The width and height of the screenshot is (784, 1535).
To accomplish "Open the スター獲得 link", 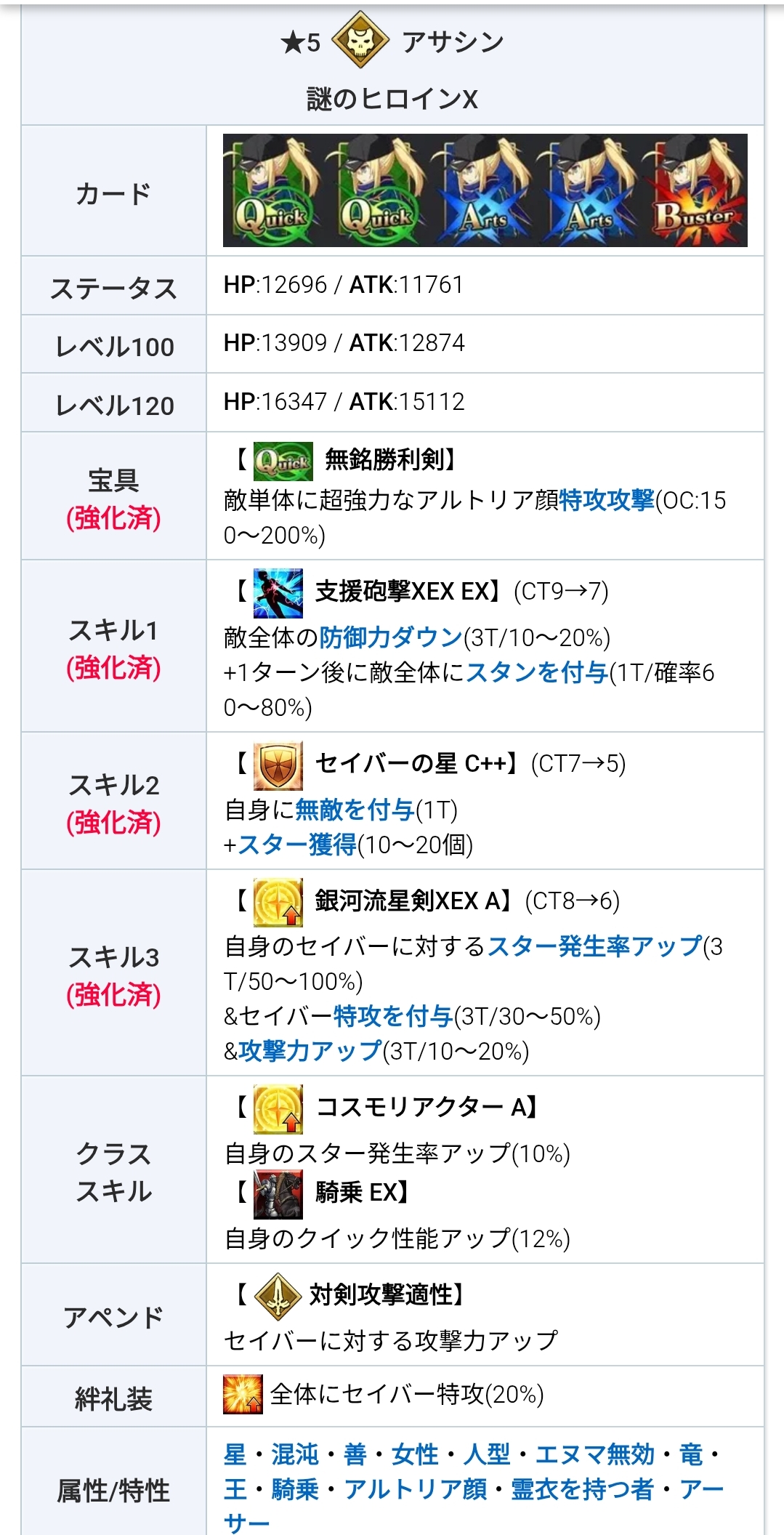I will (297, 845).
